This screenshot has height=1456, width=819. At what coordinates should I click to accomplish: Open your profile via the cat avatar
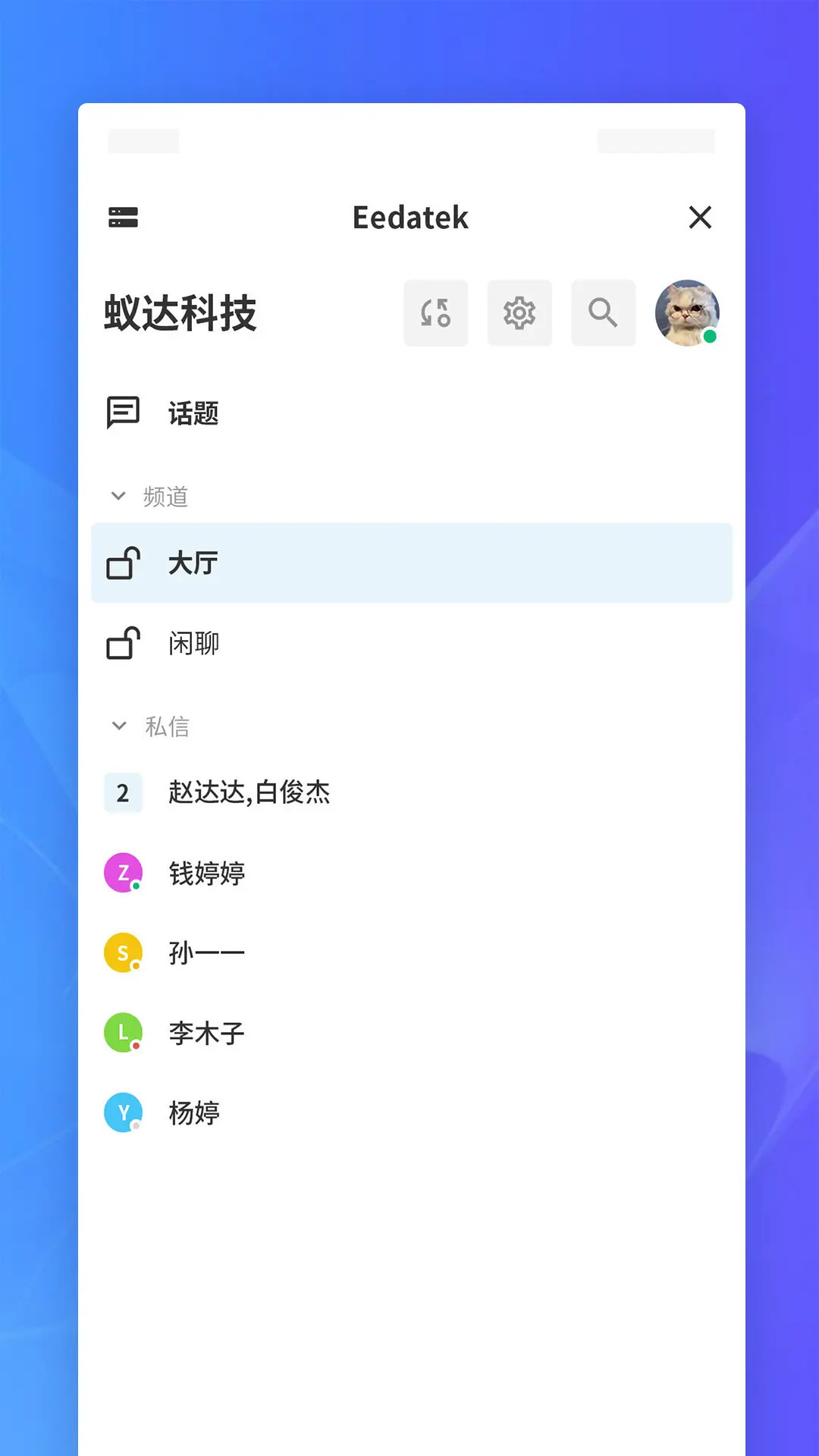686,313
